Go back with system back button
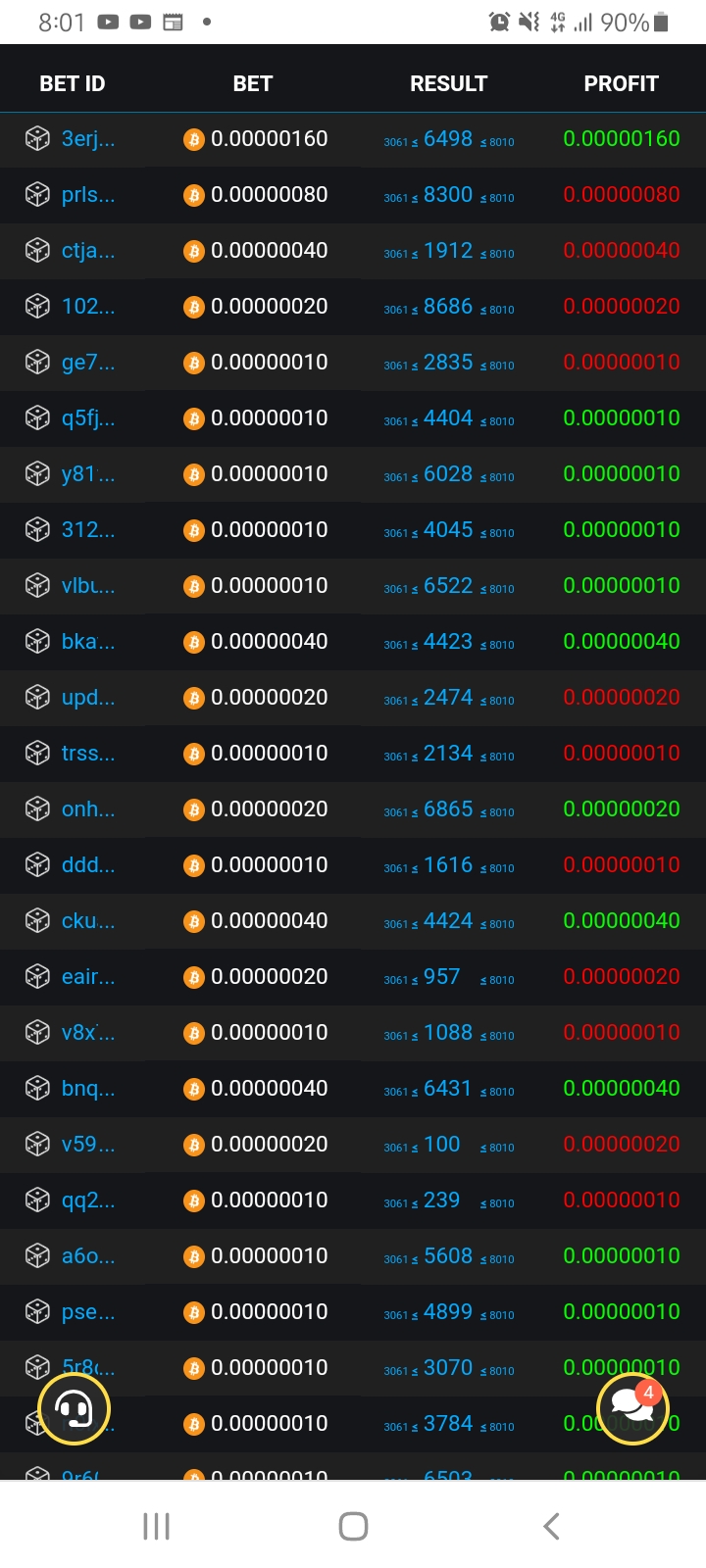Screen dimensions: 706x1568 [x=551, y=1526]
